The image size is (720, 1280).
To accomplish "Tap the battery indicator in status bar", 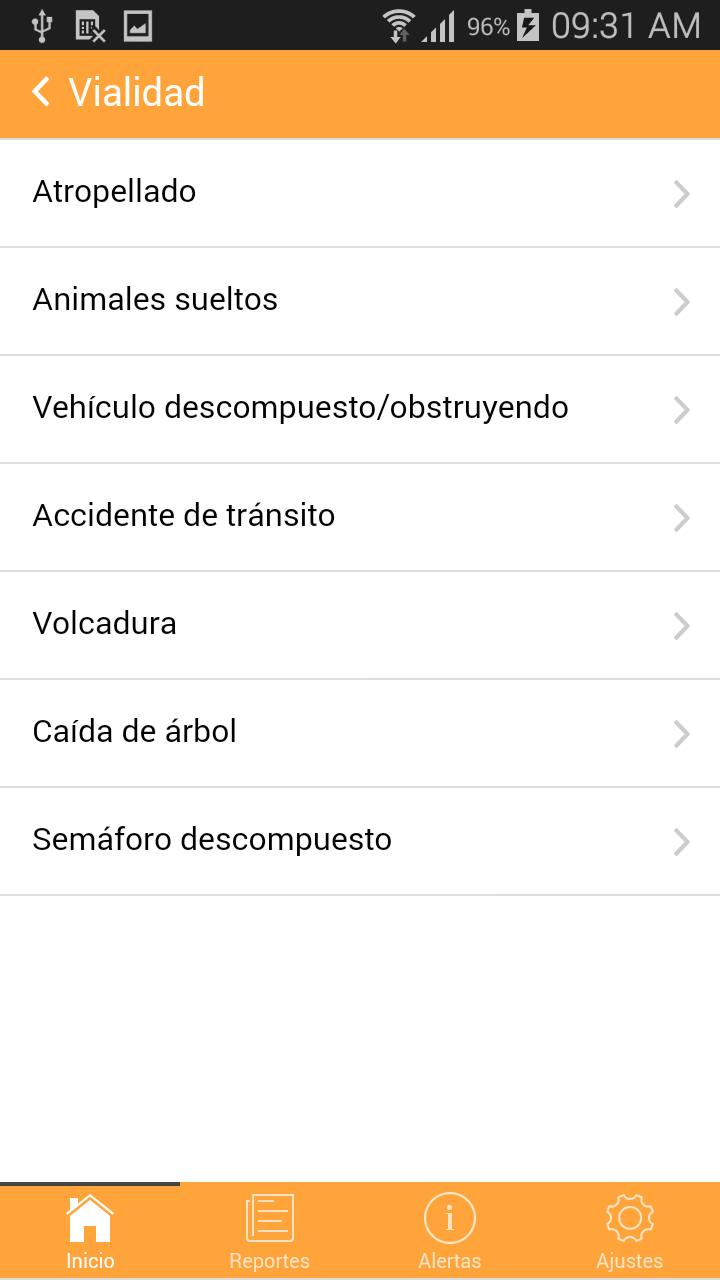I will (530, 25).
